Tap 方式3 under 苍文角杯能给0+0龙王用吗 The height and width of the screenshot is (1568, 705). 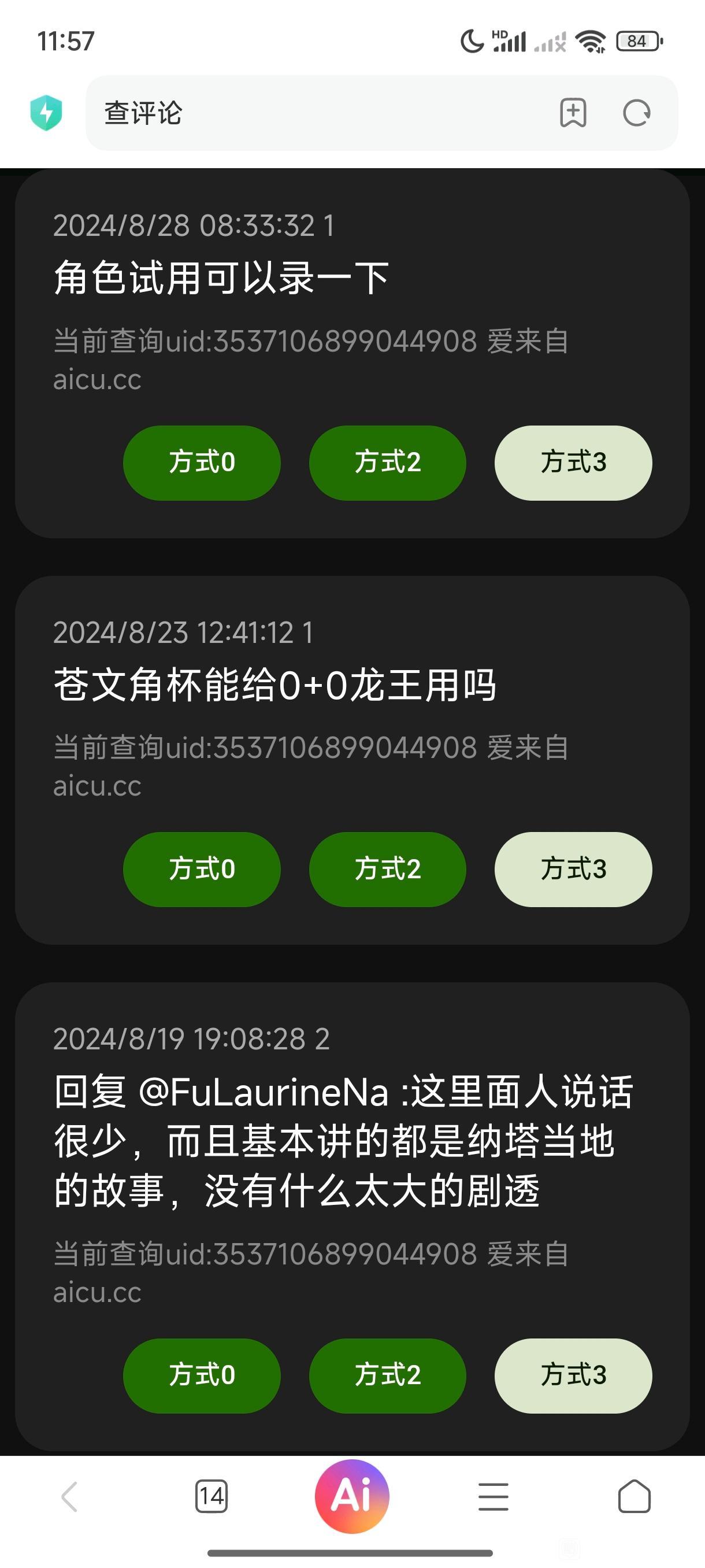pyautogui.click(x=573, y=869)
